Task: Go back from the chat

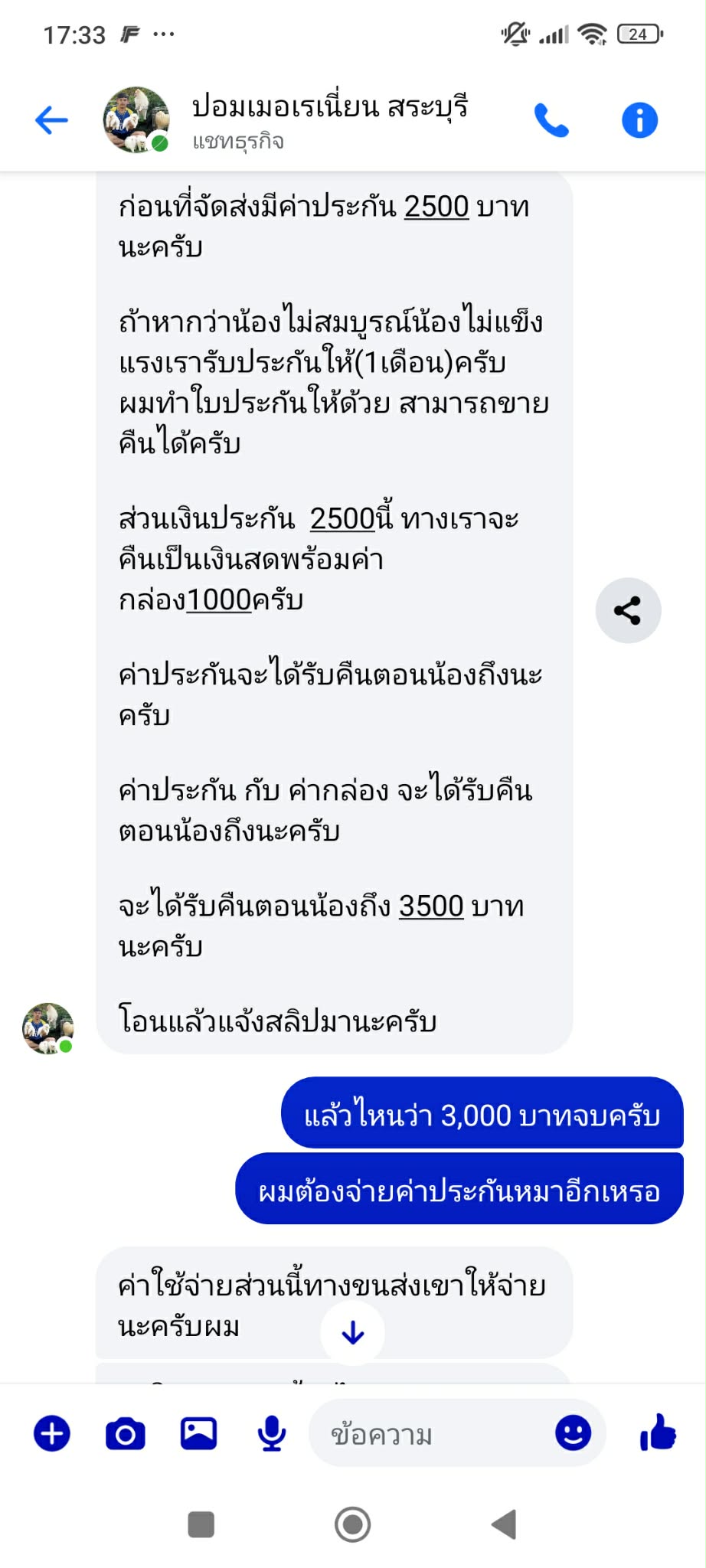Action: (52, 120)
